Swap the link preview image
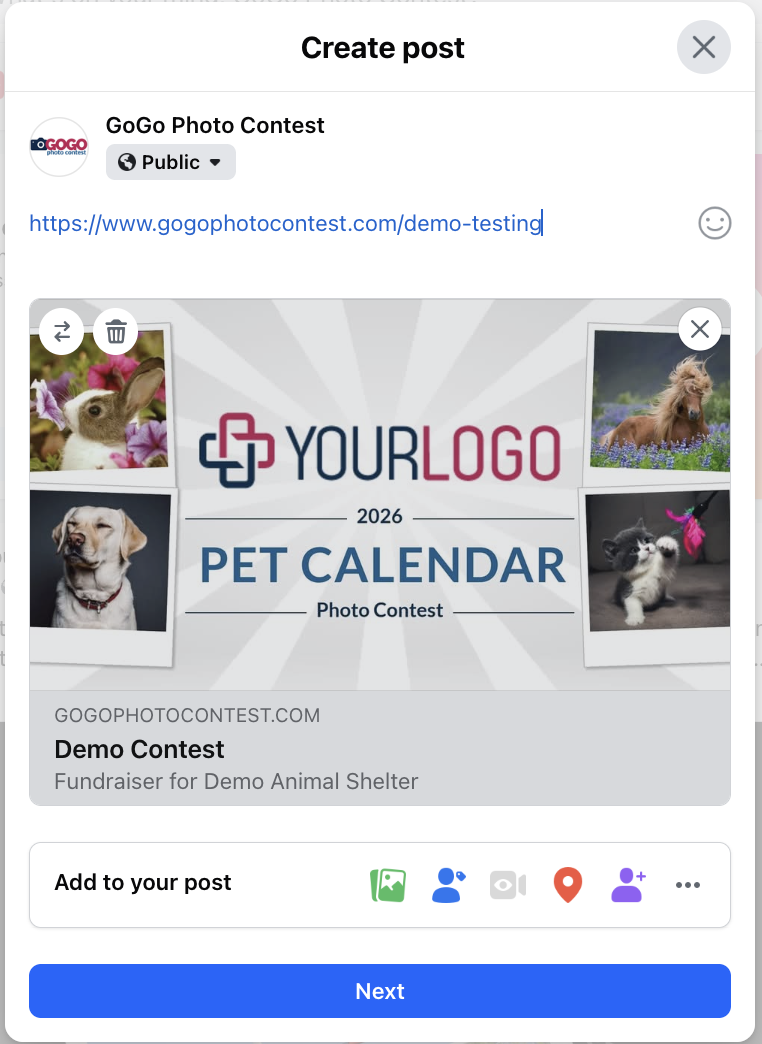Viewport: 762px width, 1044px height. [x=62, y=331]
